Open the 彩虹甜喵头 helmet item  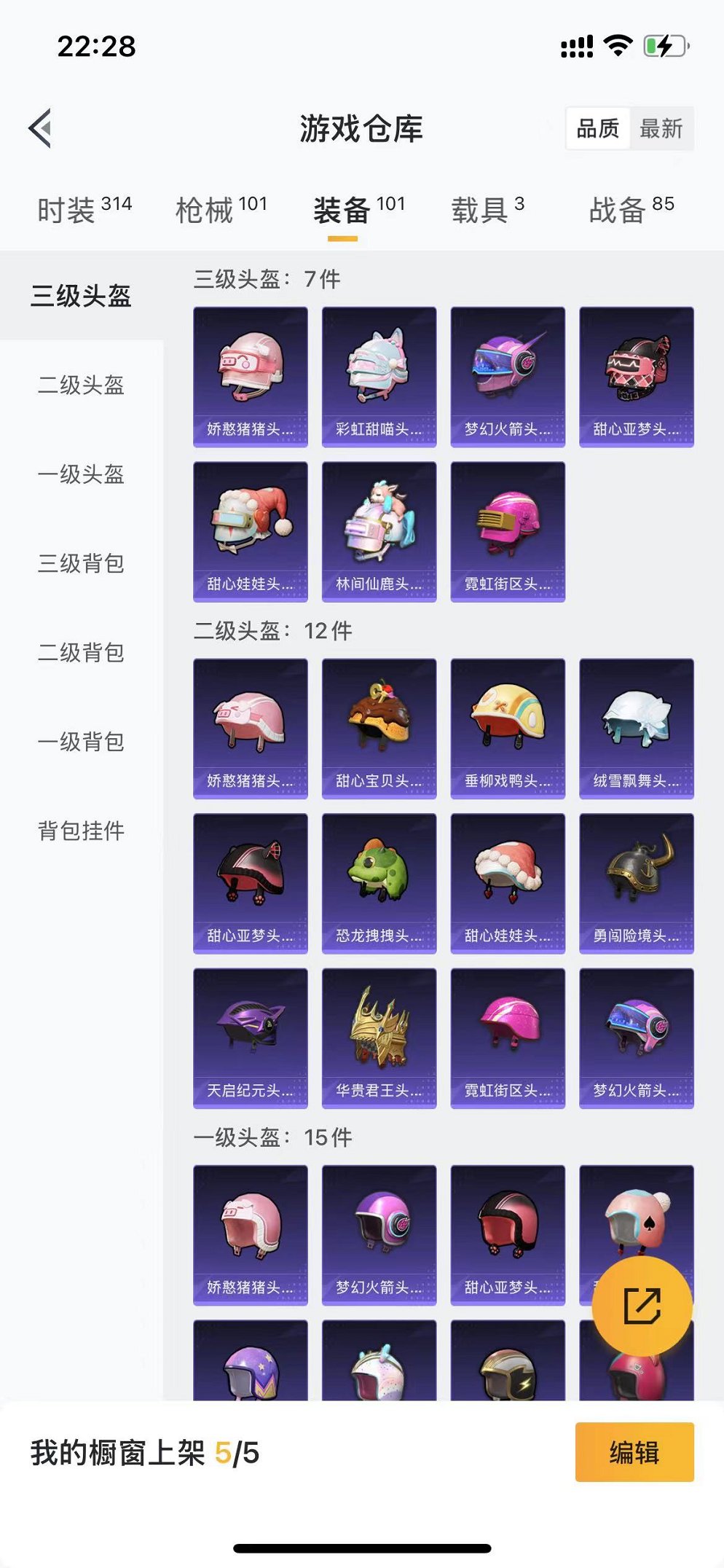point(379,377)
